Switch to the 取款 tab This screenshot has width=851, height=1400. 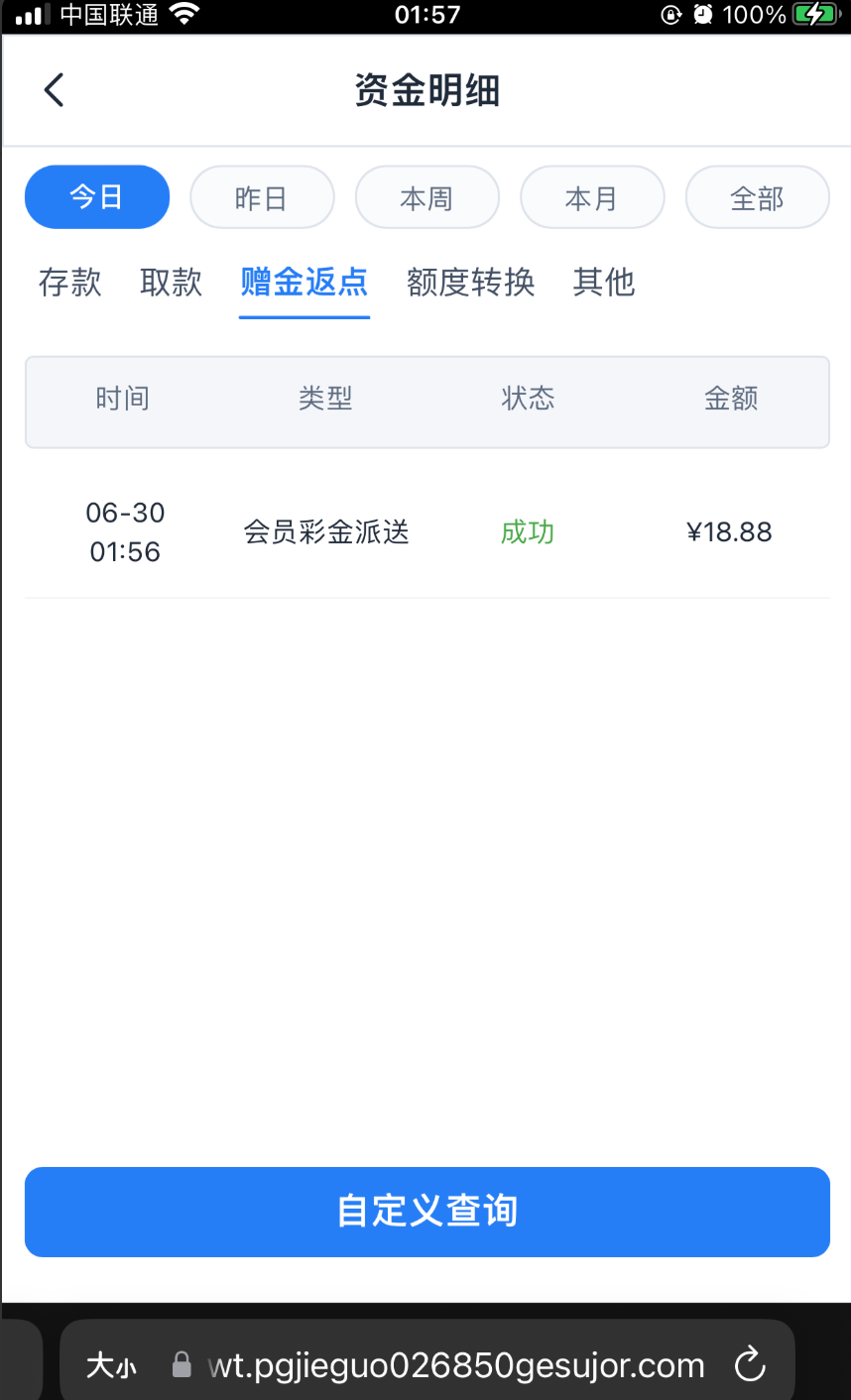point(172,283)
